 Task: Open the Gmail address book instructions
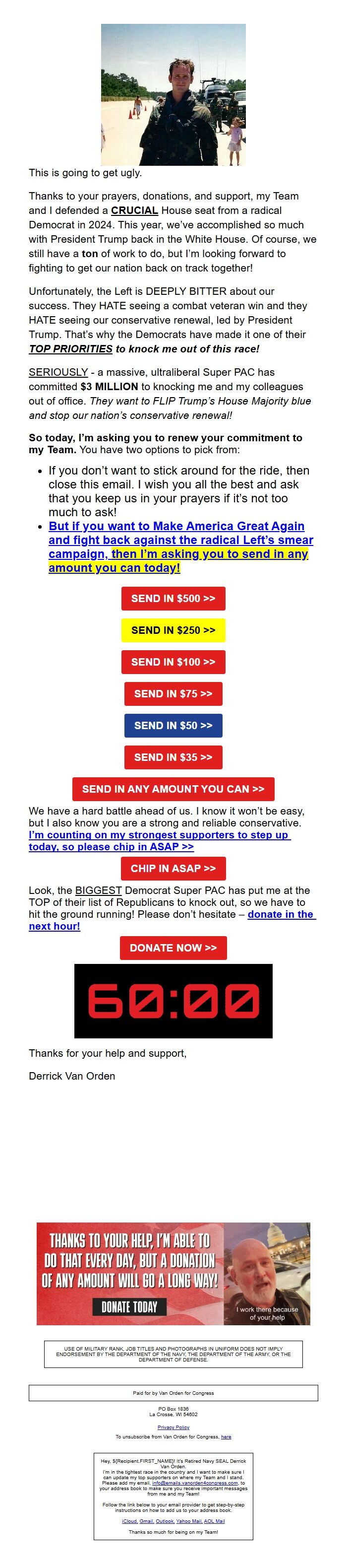point(146,1520)
